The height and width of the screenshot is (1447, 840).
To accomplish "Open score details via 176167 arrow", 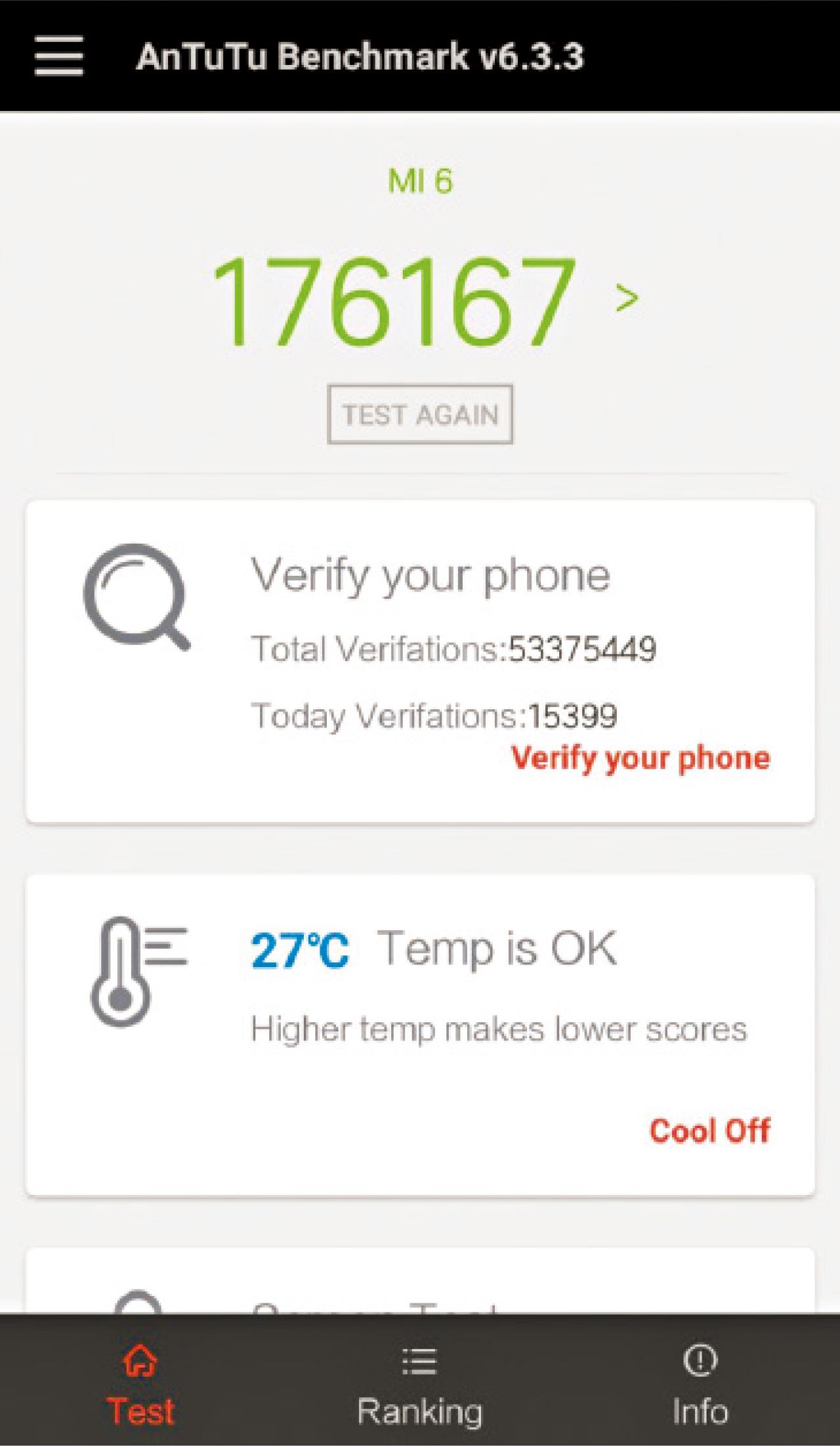I will click(x=627, y=299).
